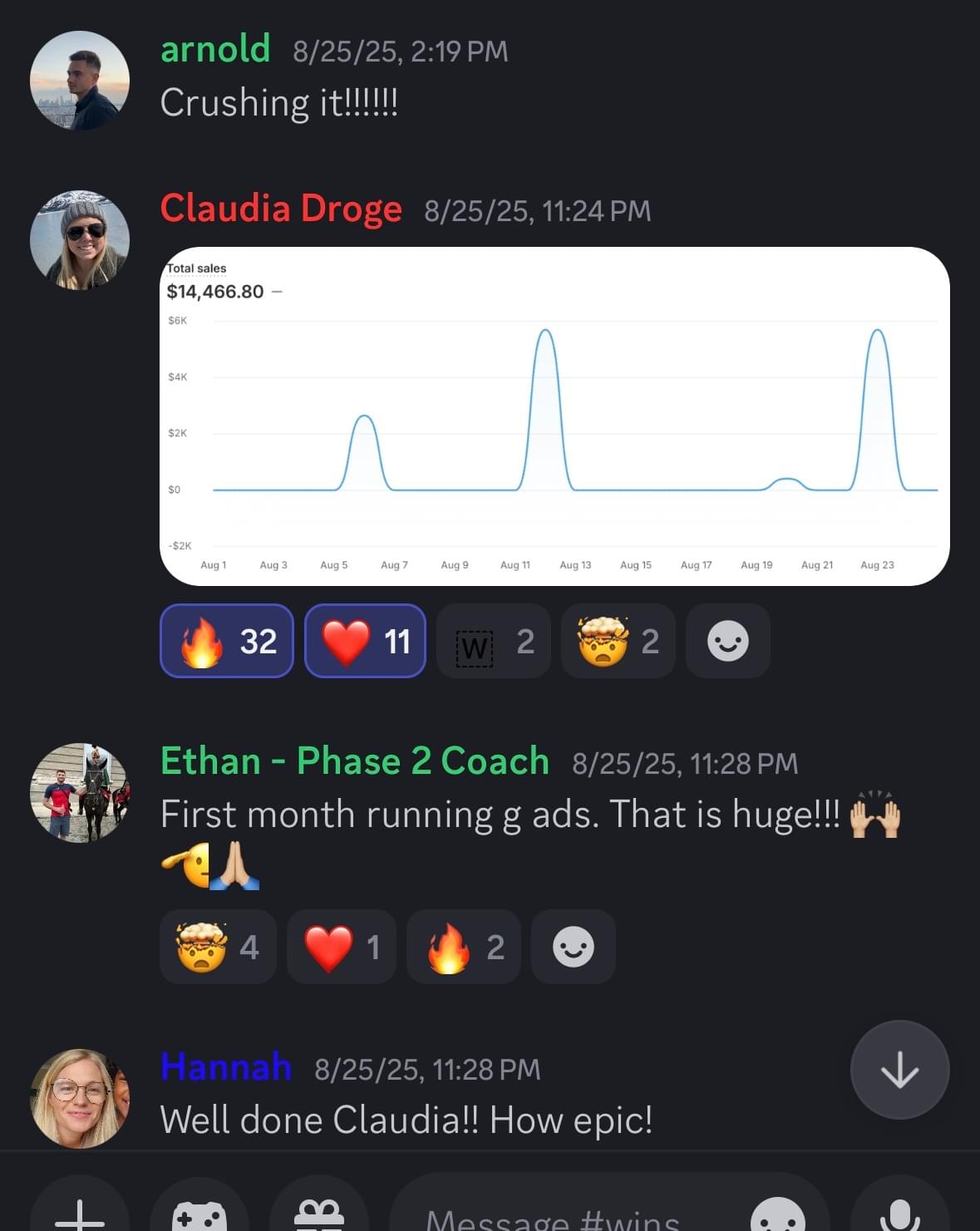
Task: Add exploding head reaction on Claudia's post
Action: coord(618,641)
